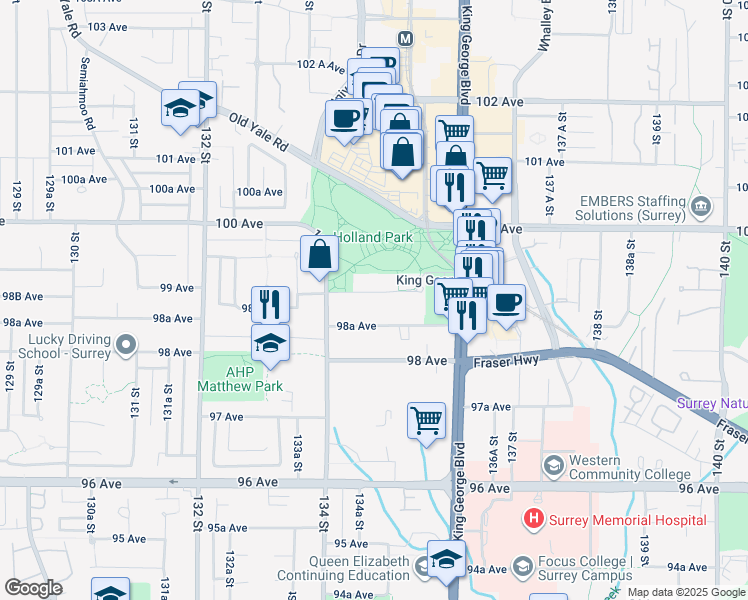This screenshot has height=600, width=748.
Task: Tap the grocery cart marker near 137 A St
Action: [x=493, y=175]
